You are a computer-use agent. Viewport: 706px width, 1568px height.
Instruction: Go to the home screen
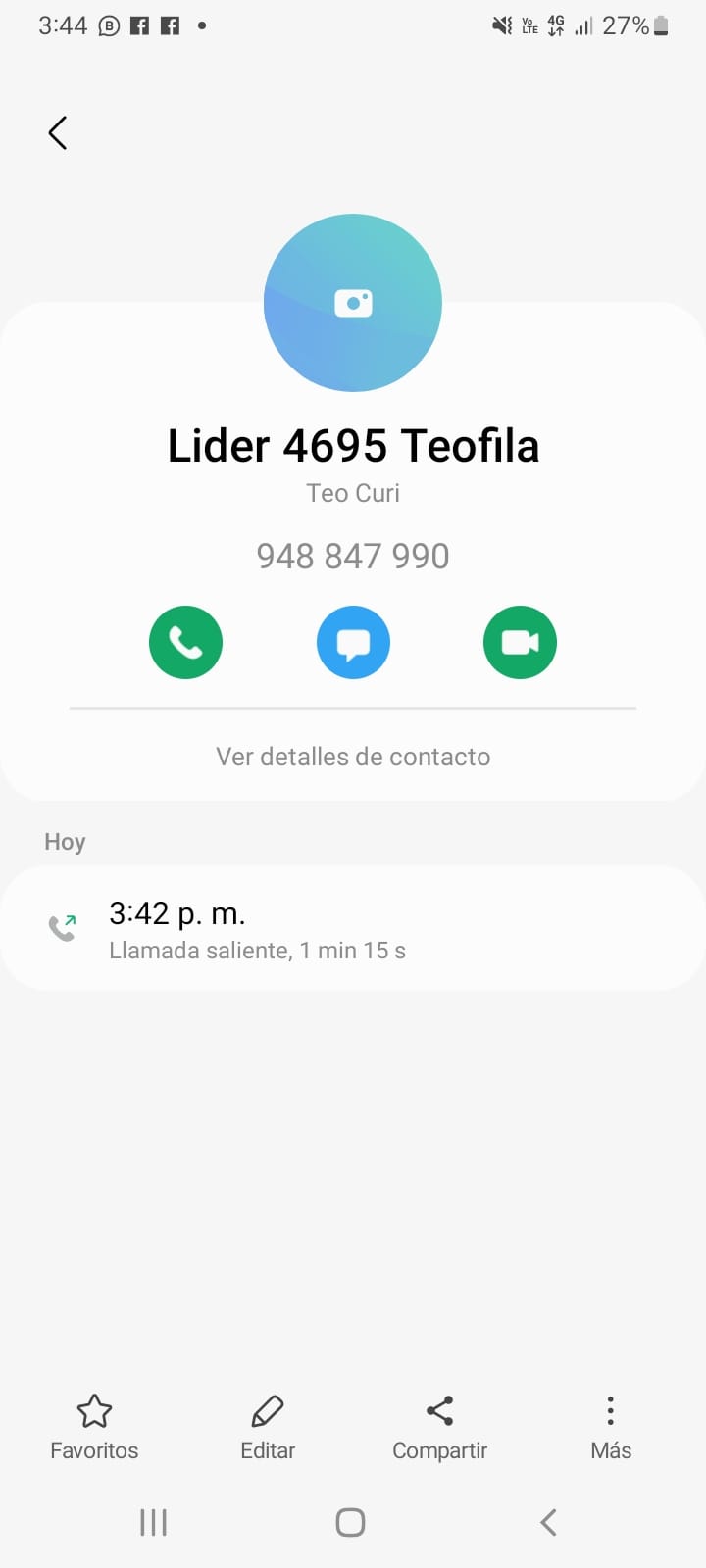[350, 1522]
